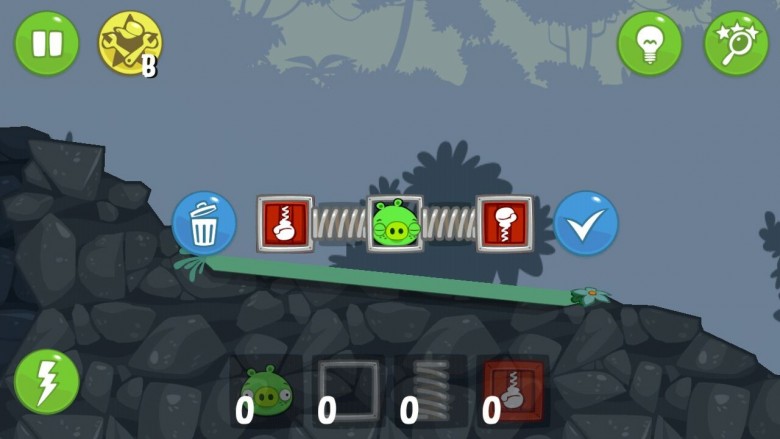Viewport: 780px width, 439px height.
Task: Select the green pig in the contraption
Action: tap(395, 224)
